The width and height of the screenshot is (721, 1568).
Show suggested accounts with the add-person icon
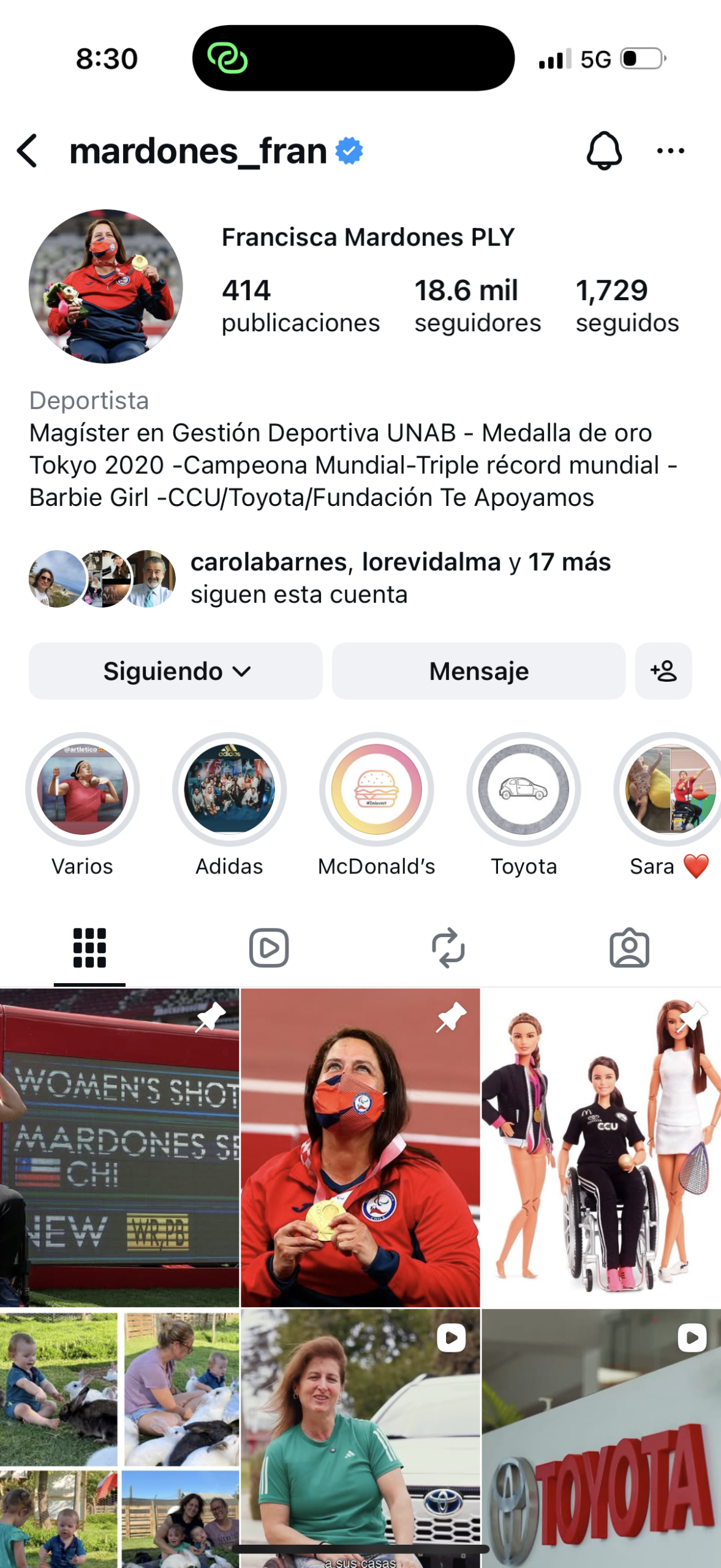pos(663,671)
